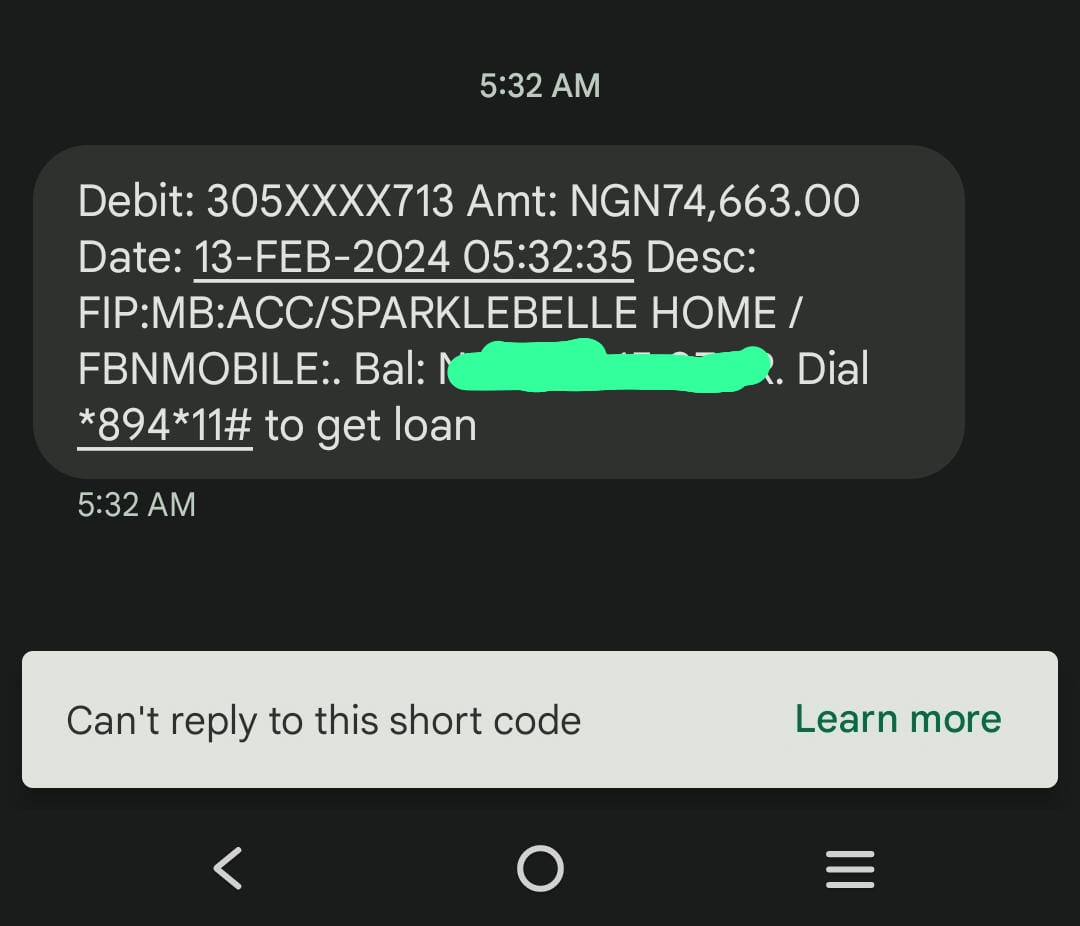
Task: Return to the home screen
Action: point(540,868)
